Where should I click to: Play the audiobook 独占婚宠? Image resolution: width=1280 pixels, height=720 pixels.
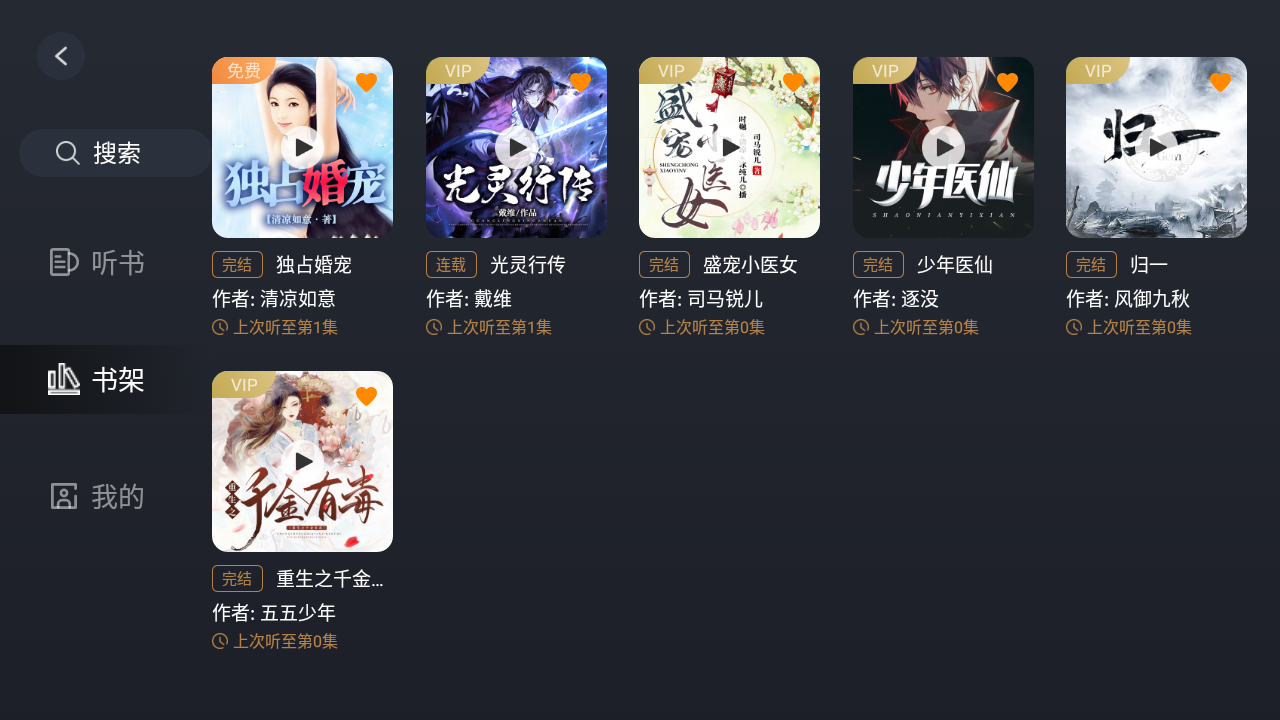tap(303, 148)
